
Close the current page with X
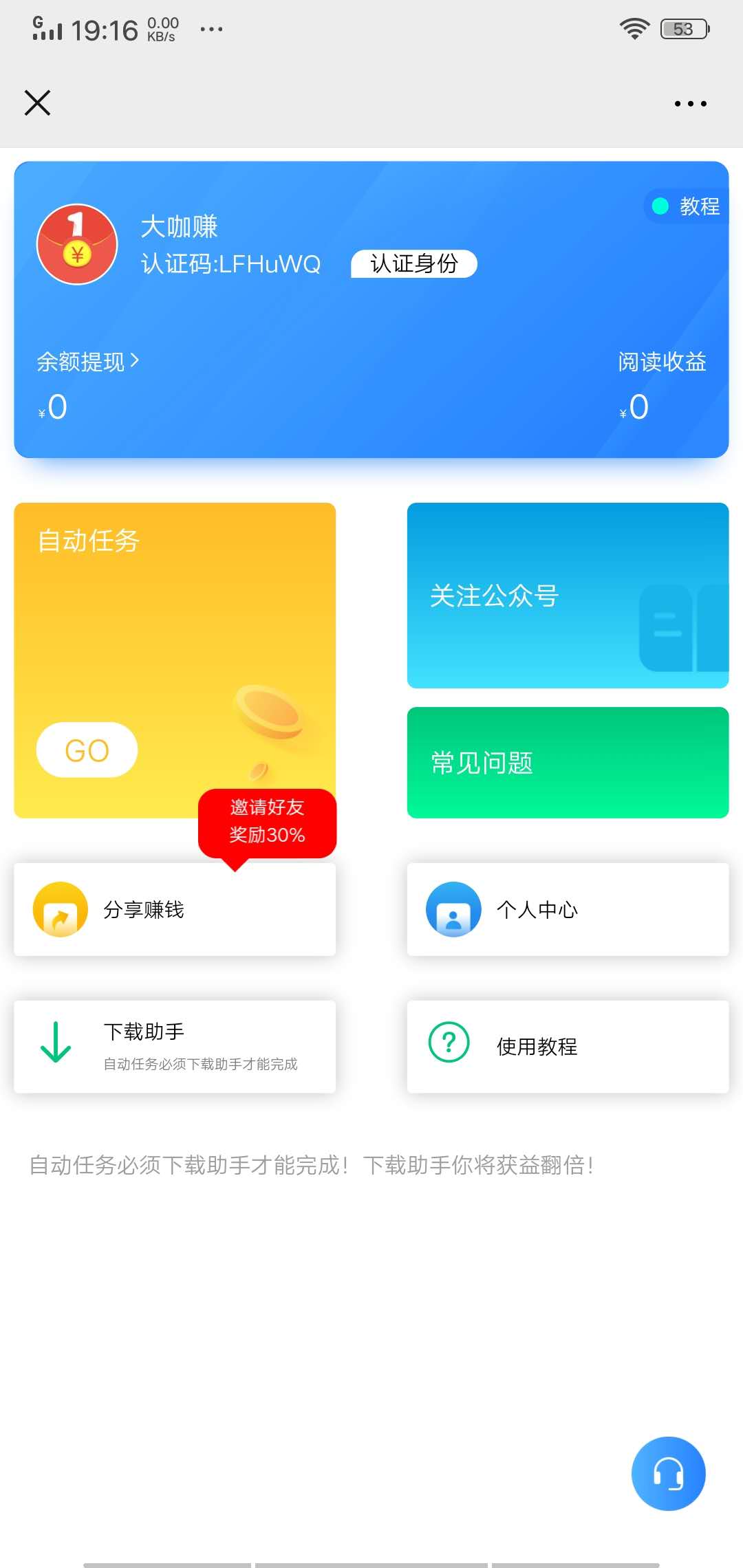click(x=37, y=102)
